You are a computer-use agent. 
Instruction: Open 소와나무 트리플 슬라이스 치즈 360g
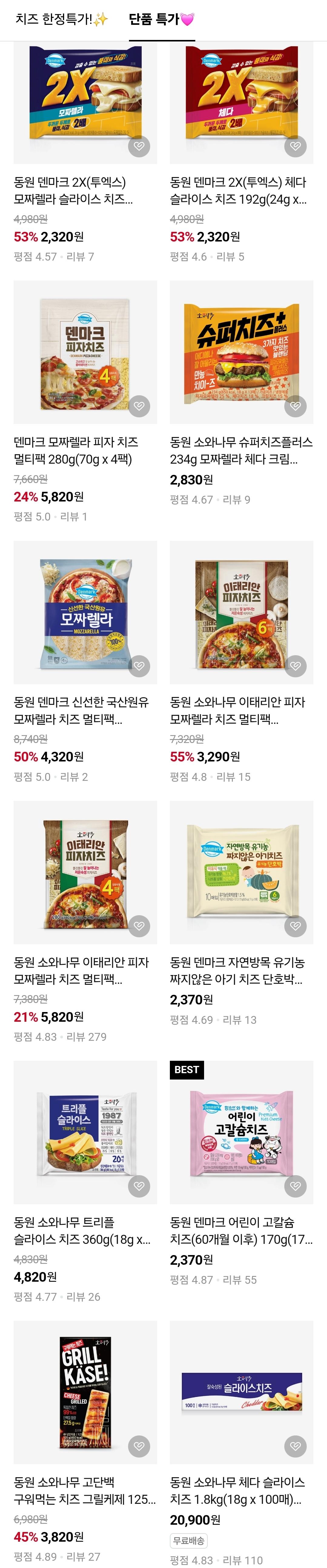point(85,1132)
